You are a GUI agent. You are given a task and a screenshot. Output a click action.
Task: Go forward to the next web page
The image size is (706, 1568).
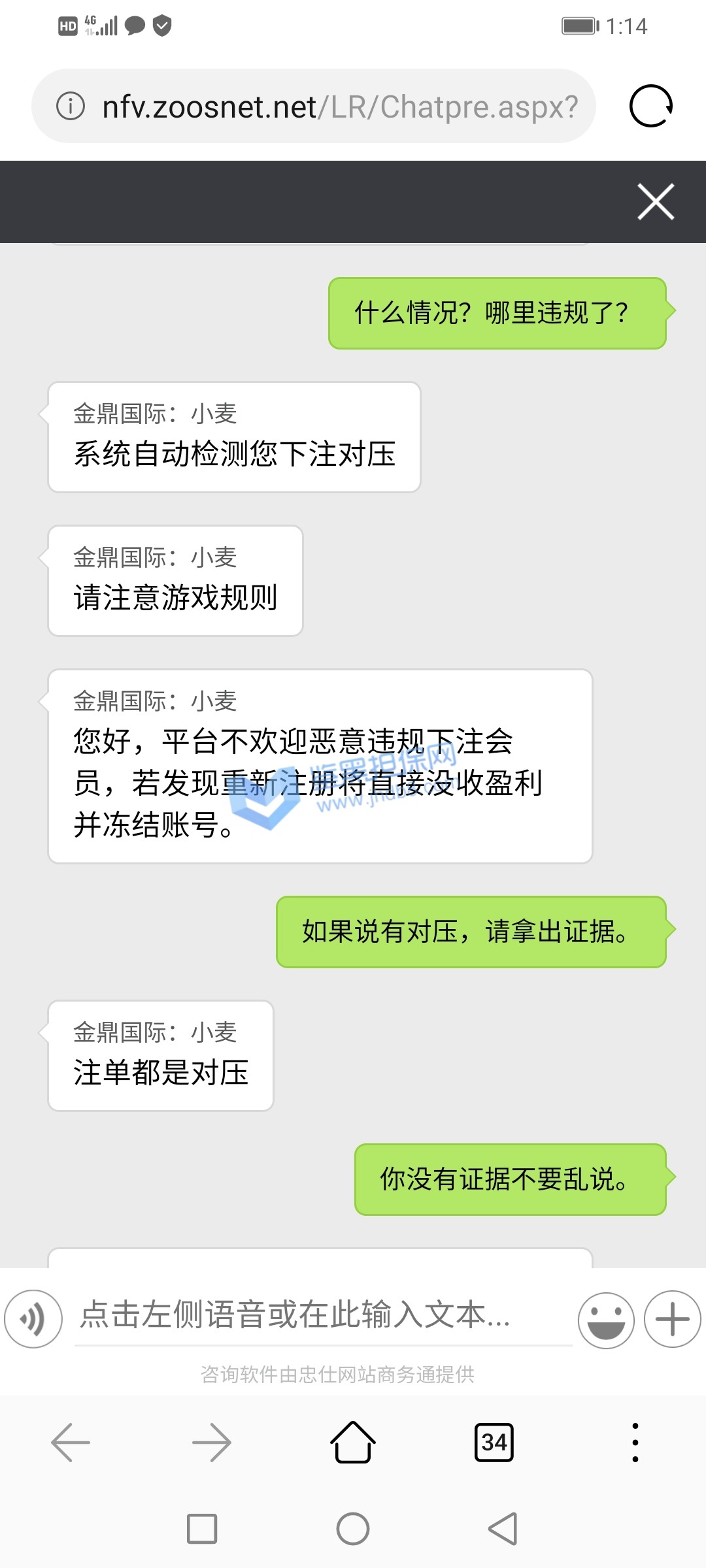tap(212, 1442)
